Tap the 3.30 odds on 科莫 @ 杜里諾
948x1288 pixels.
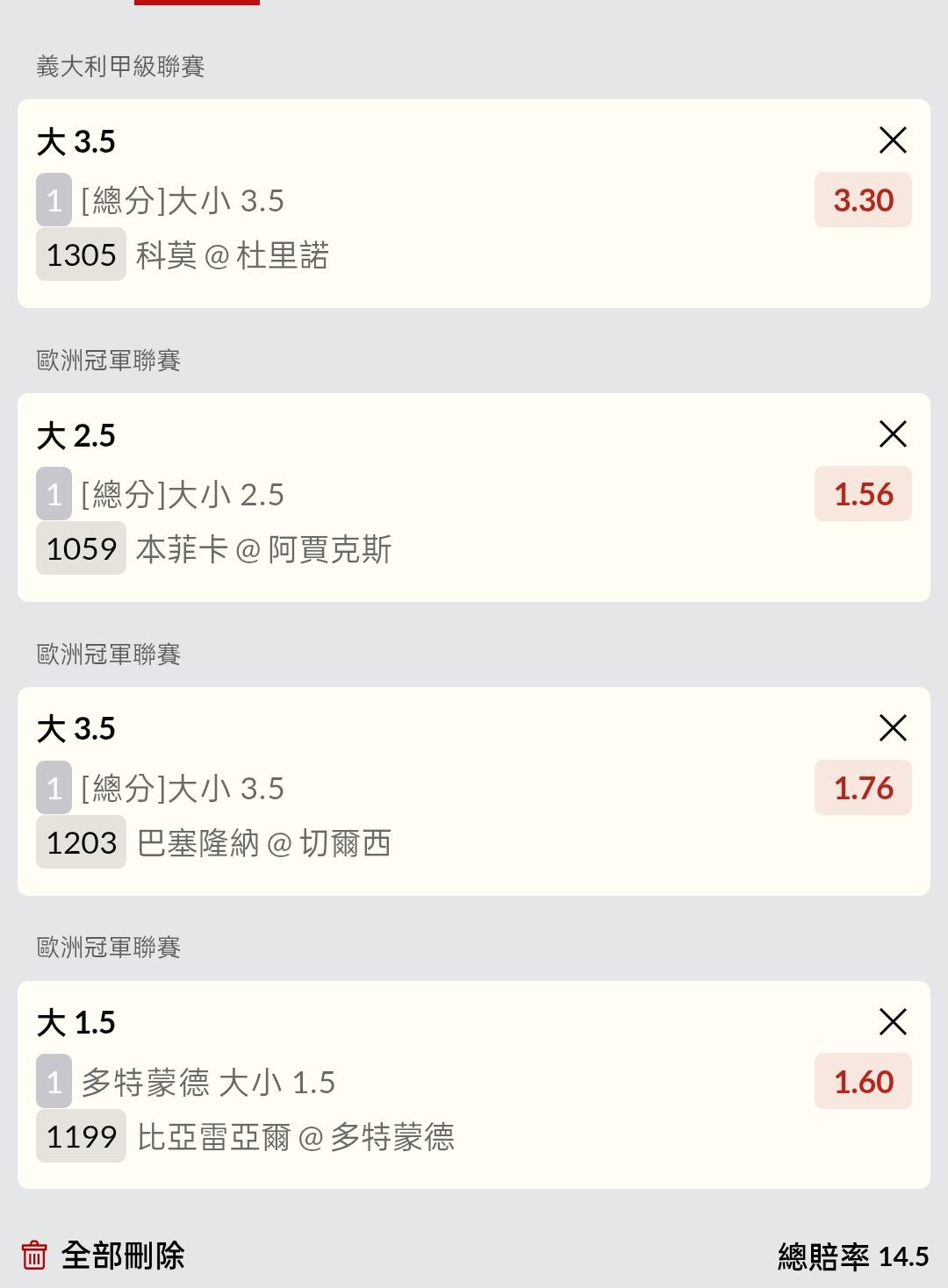click(x=863, y=201)
